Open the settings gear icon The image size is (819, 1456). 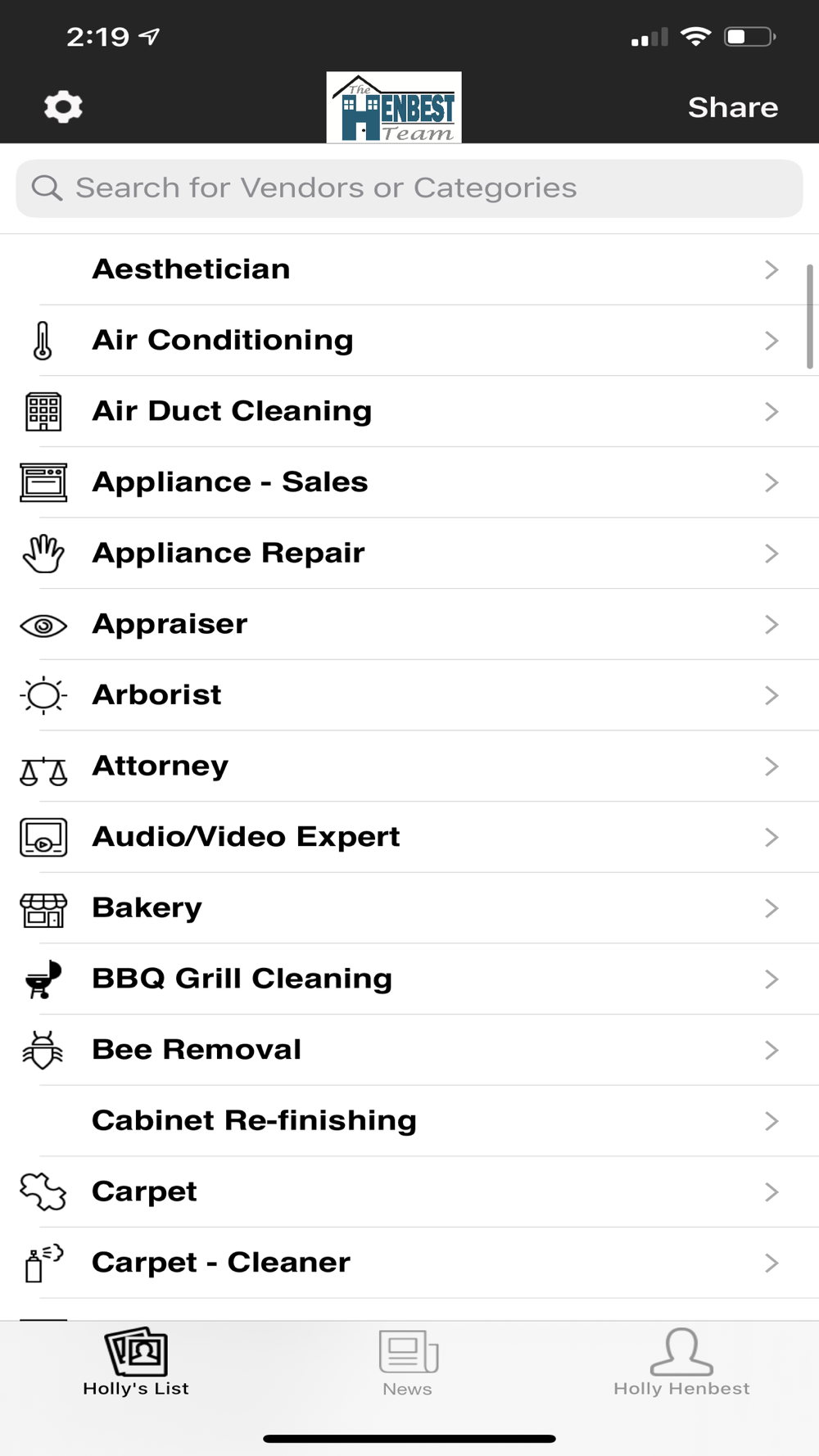click(63, 107)
